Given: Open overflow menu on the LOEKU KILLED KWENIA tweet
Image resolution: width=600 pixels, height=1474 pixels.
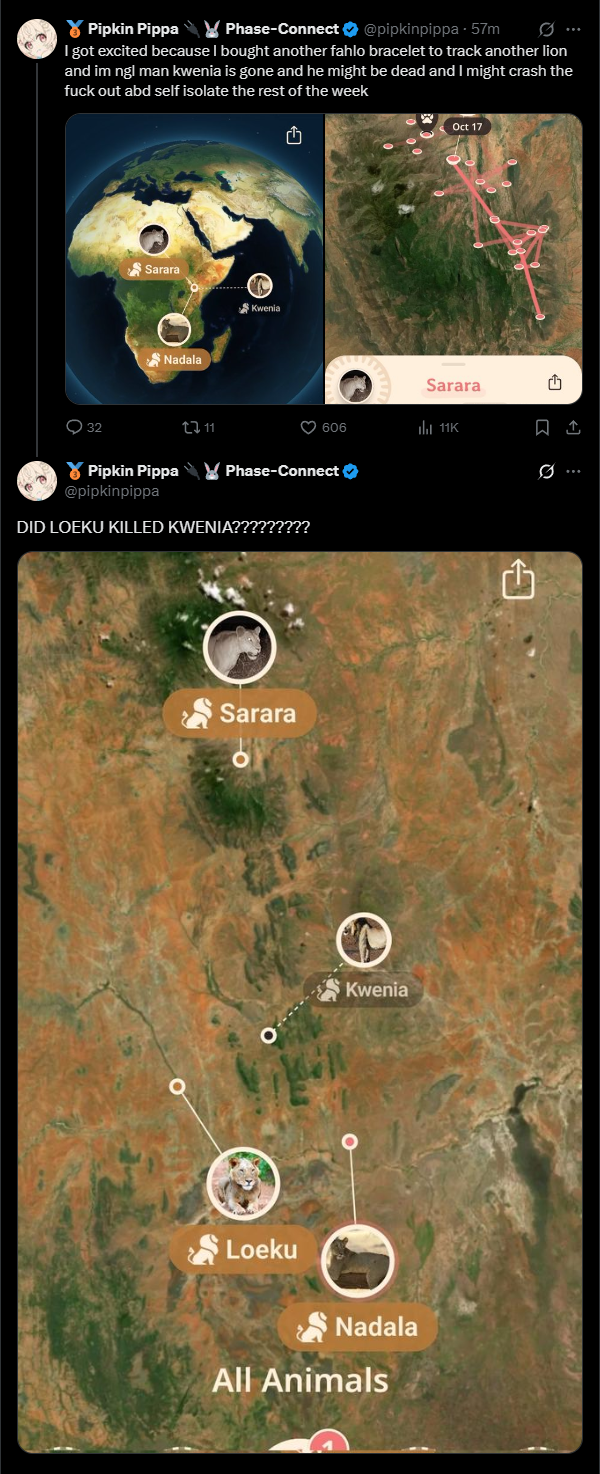Looking at the screenshot, I should tap(573, 471).
